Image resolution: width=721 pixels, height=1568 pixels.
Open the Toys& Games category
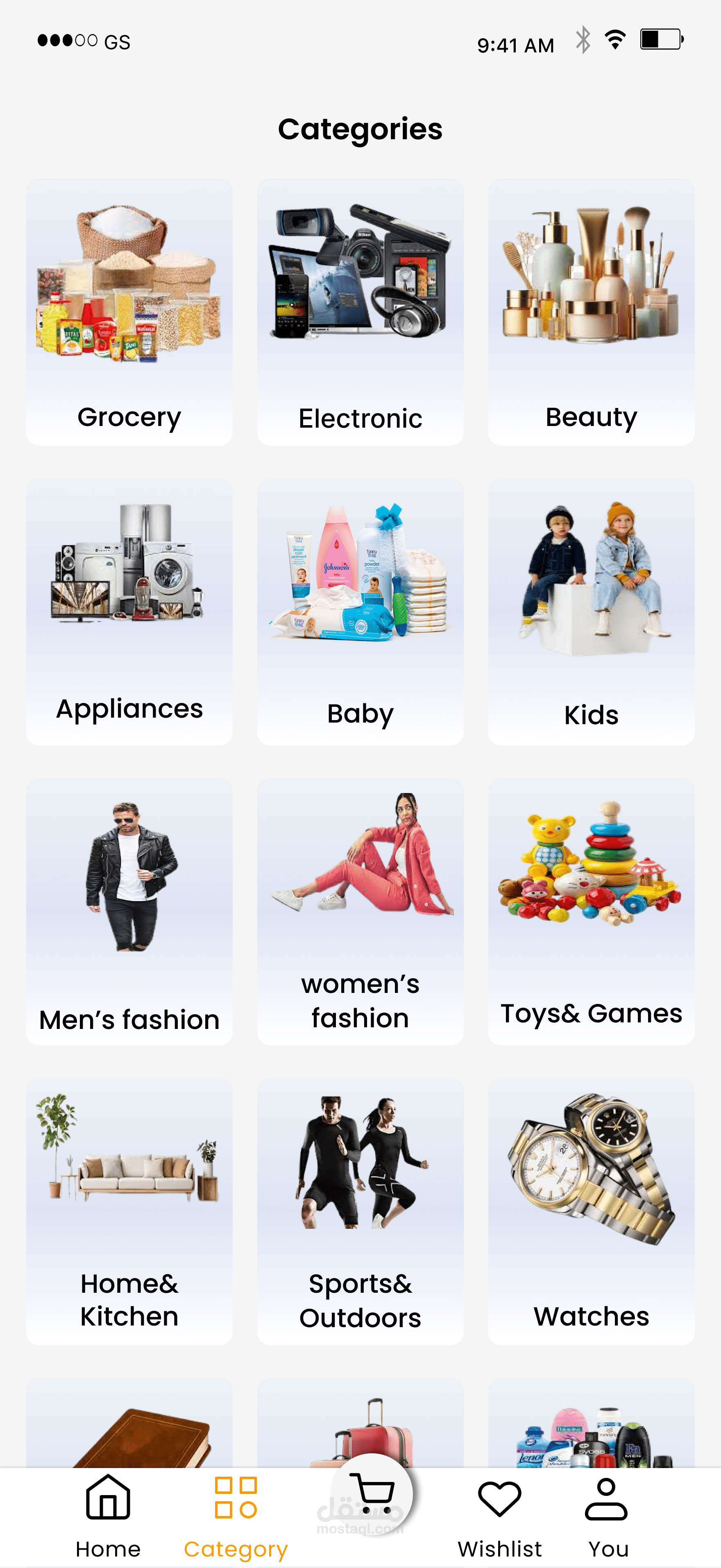click(x=591, y=911)
